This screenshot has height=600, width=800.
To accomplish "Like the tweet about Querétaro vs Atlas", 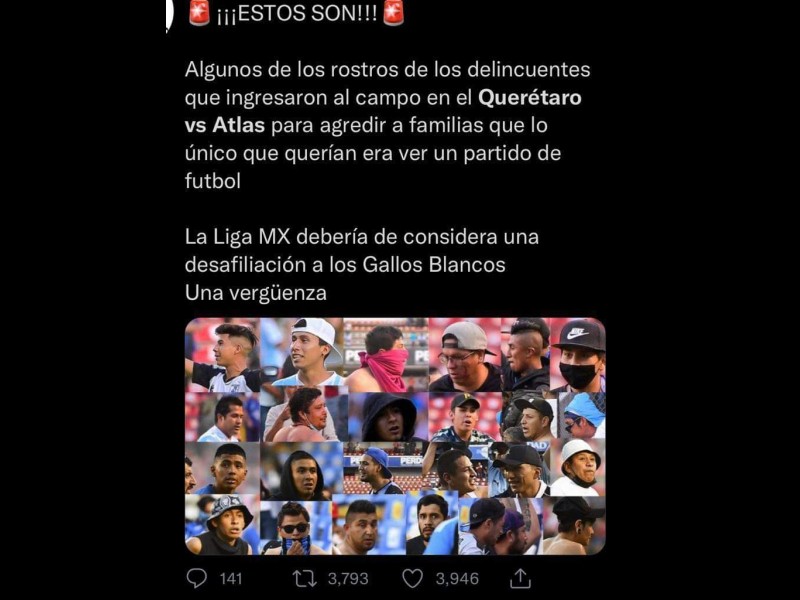I will tap(412, 578).
